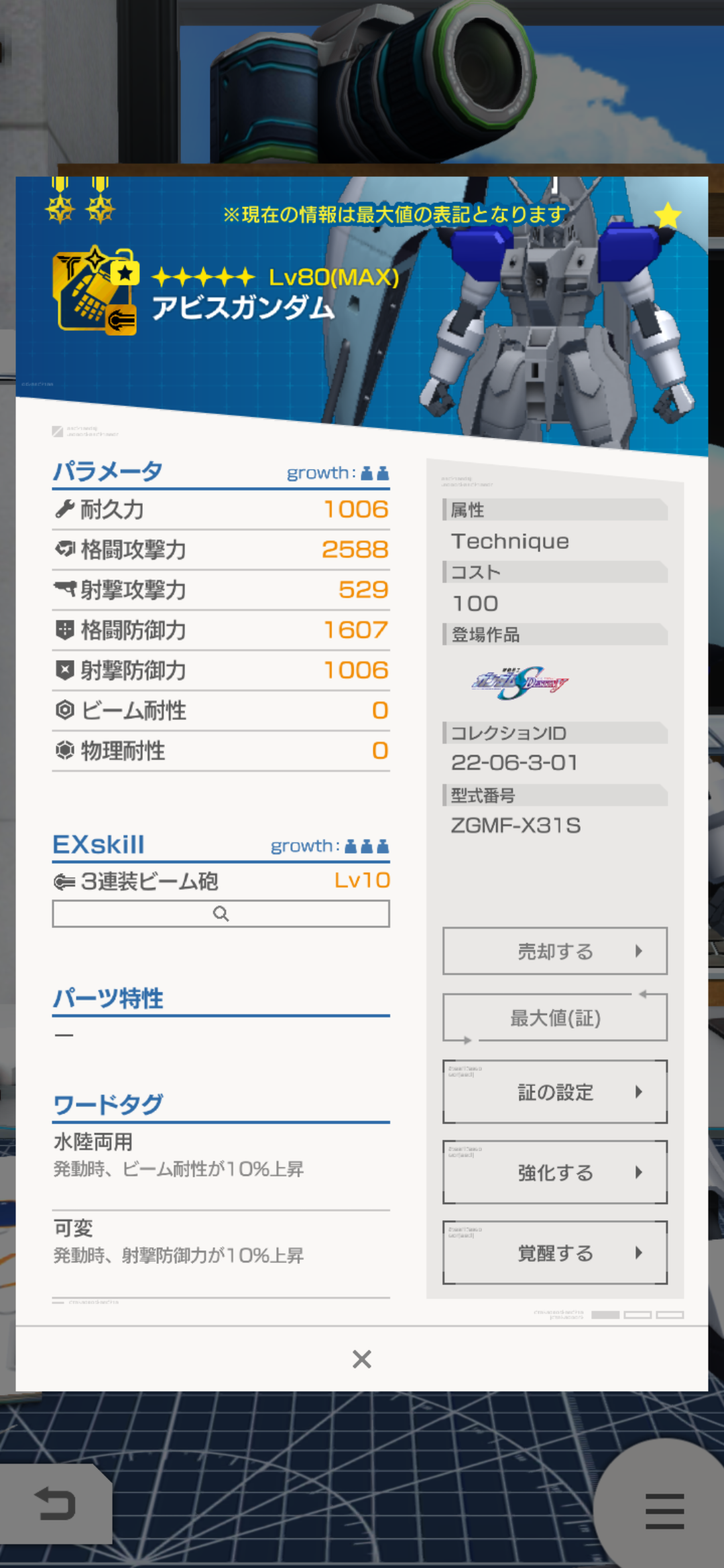Tap 強化する to enhance the part

[554, 1172]
